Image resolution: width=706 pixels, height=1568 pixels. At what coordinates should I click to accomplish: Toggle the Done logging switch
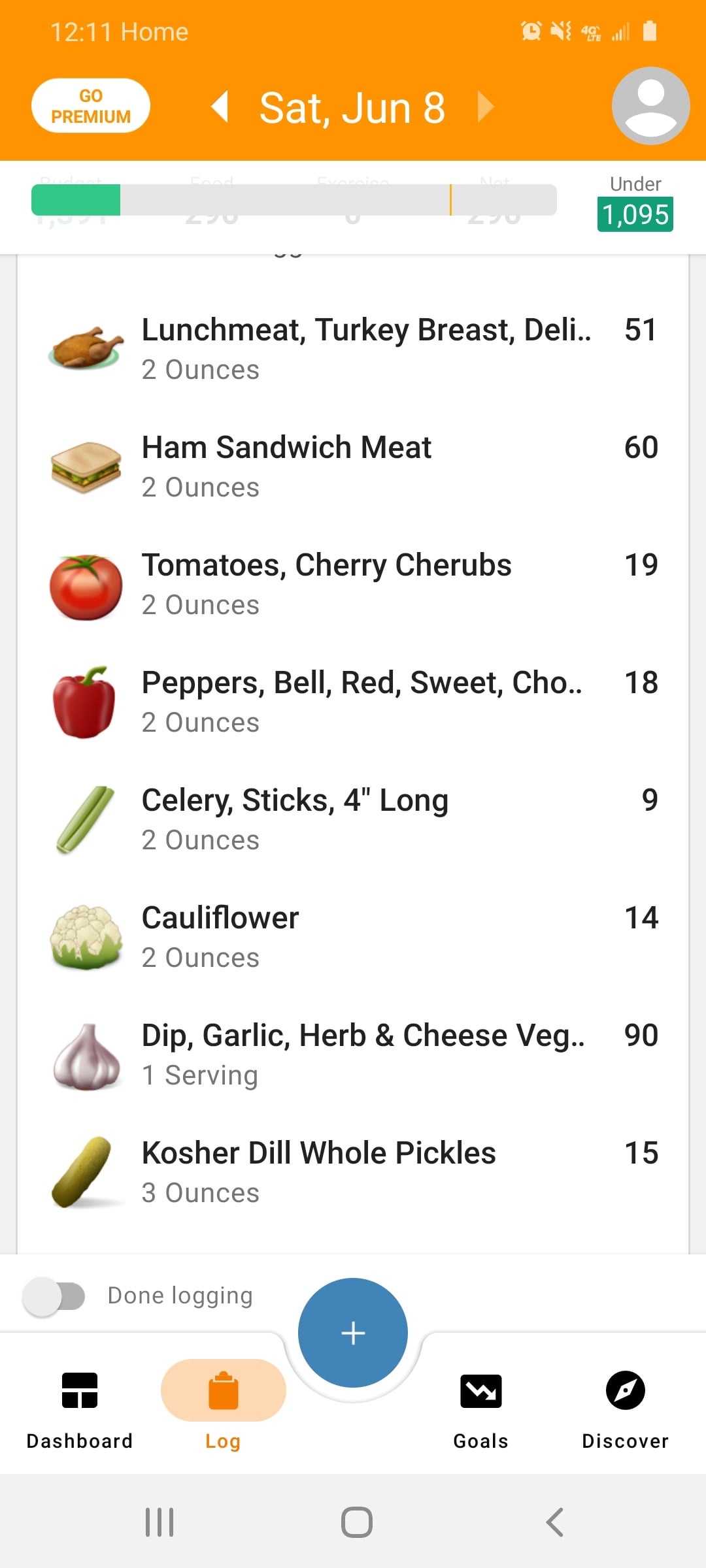click(54, 1296)
